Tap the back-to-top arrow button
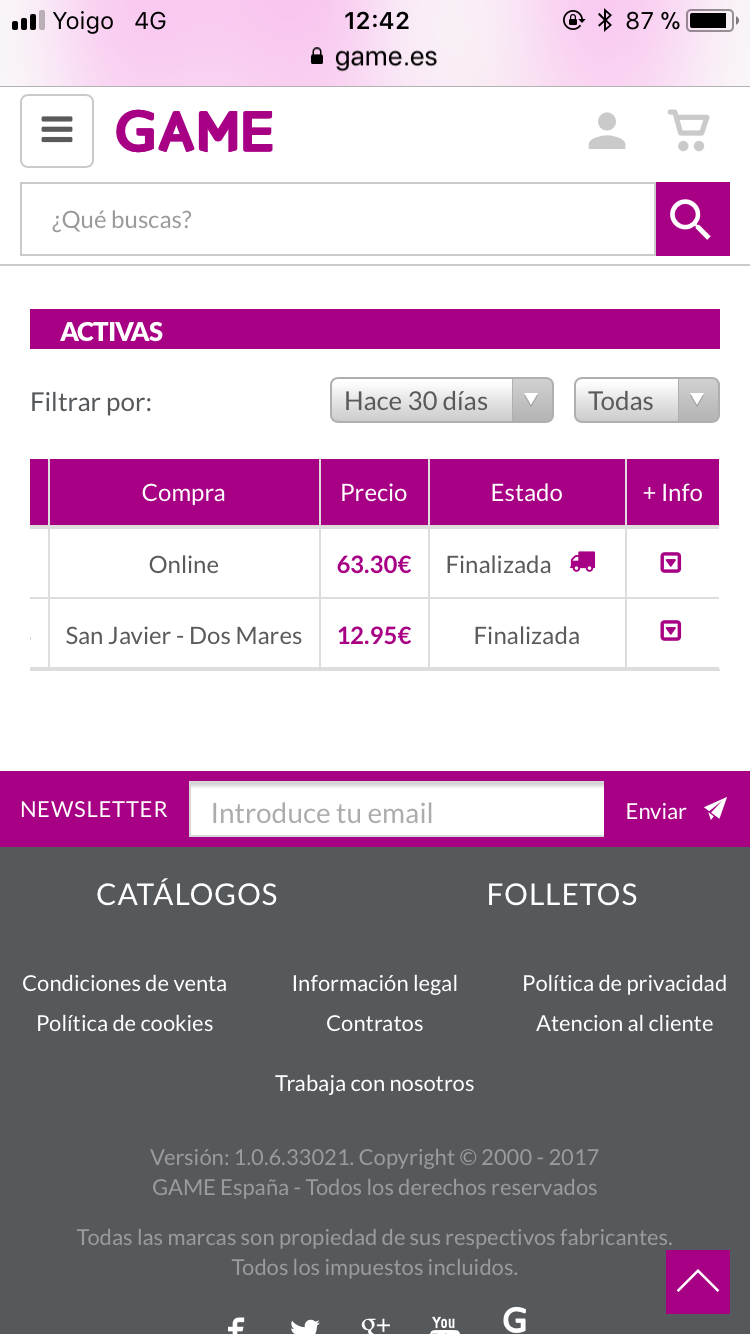The width and height of the screenshot is (750, 1334). point(698,1282)
